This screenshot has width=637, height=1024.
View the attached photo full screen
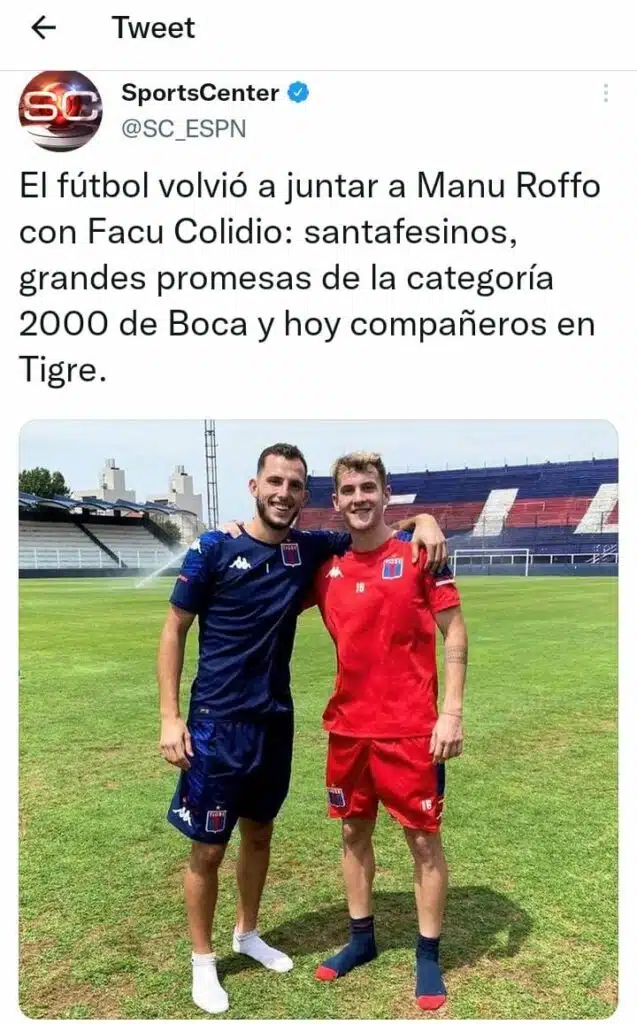[x=318, y=718]
